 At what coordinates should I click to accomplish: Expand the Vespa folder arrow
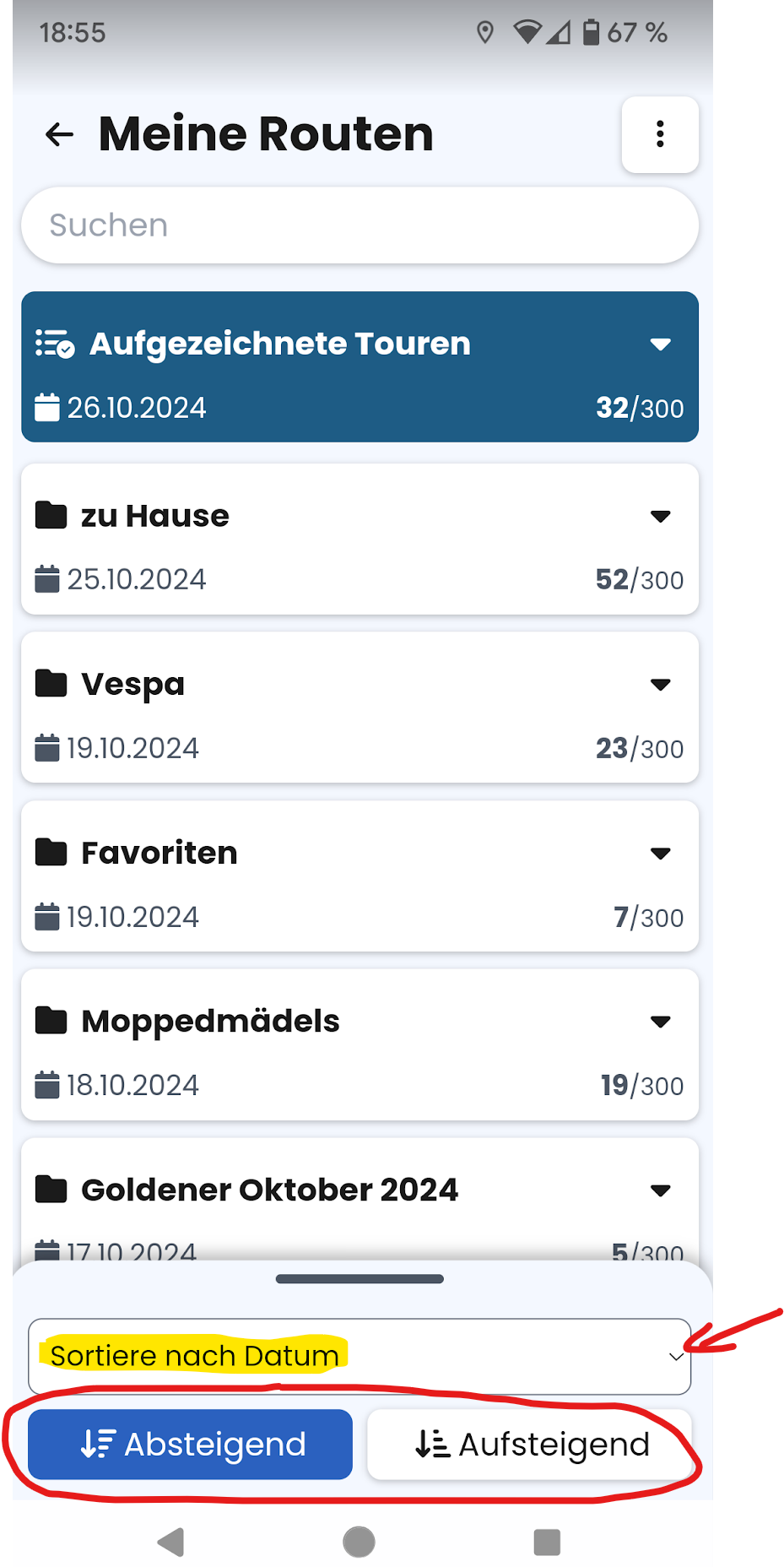pyautogui.click(x=660, y=684)
